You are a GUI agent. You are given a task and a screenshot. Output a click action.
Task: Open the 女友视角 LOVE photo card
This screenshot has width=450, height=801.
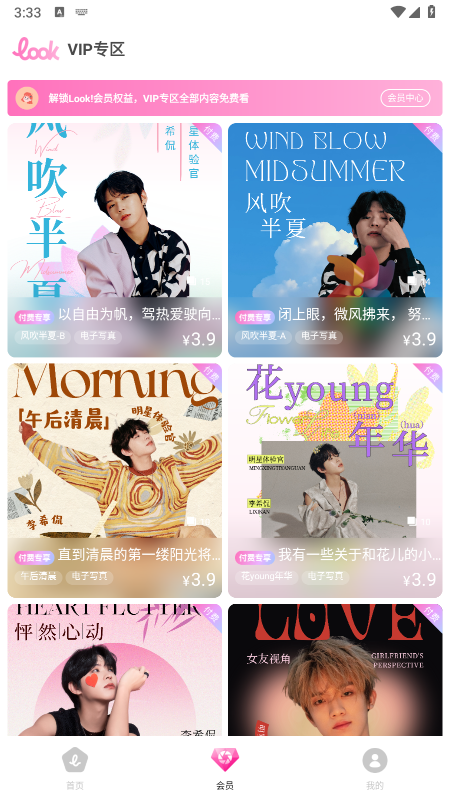(335, 670)
